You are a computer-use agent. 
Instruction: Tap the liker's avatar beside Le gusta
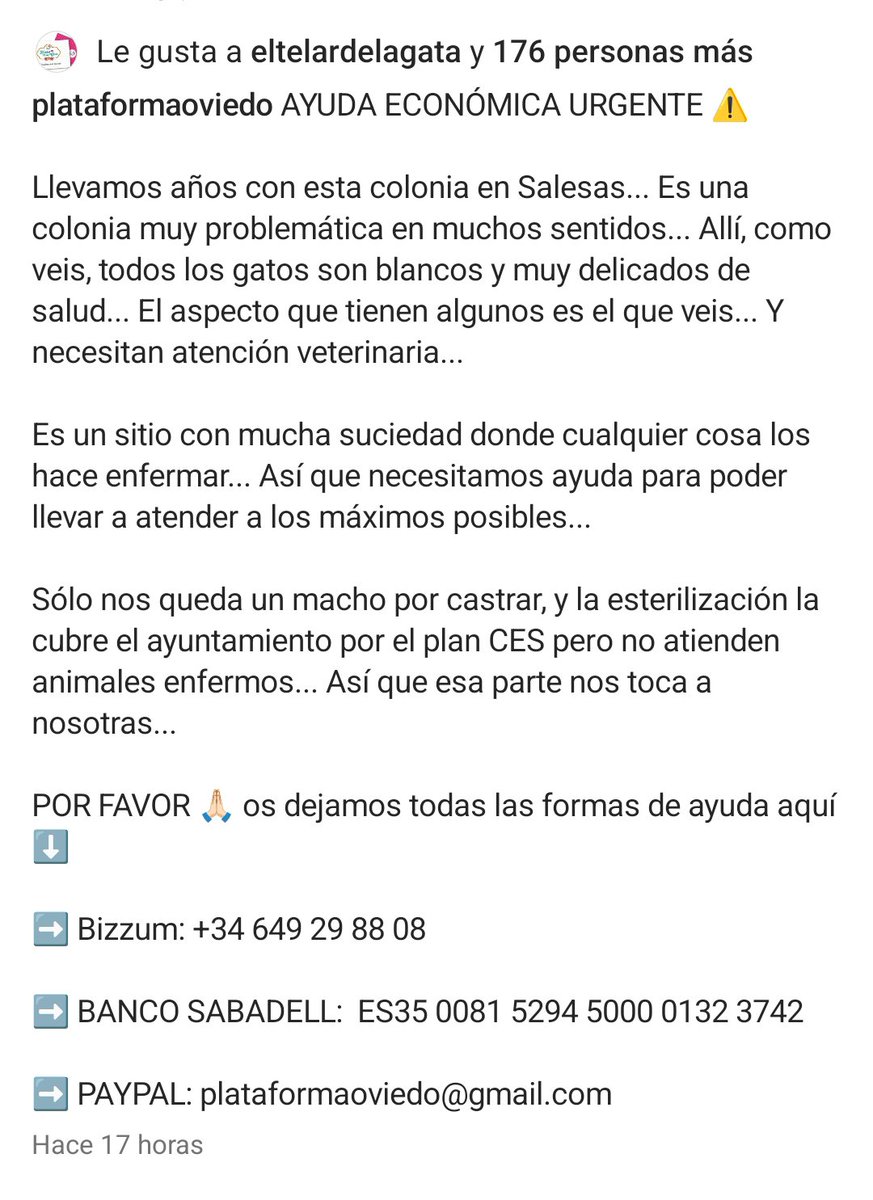(x=56, y=52)
